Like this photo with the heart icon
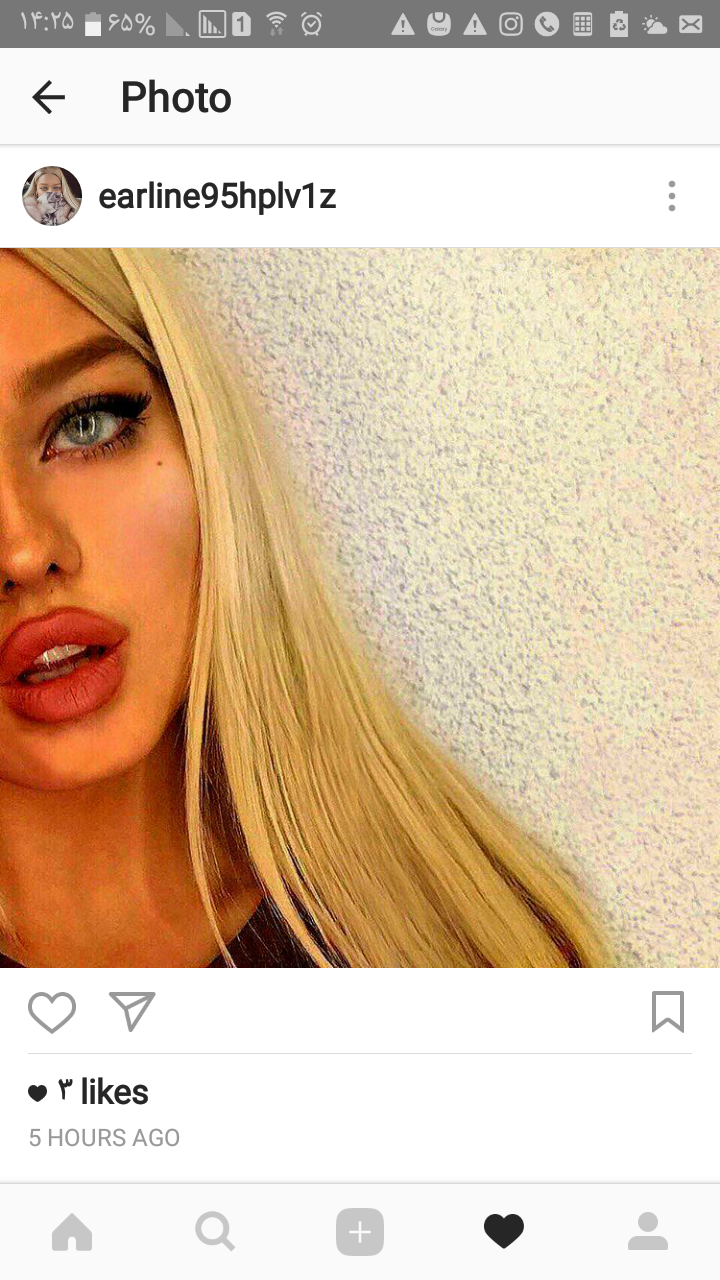Image resolution: width=720 pixels, height=1280 pixels. point(52,1012)
